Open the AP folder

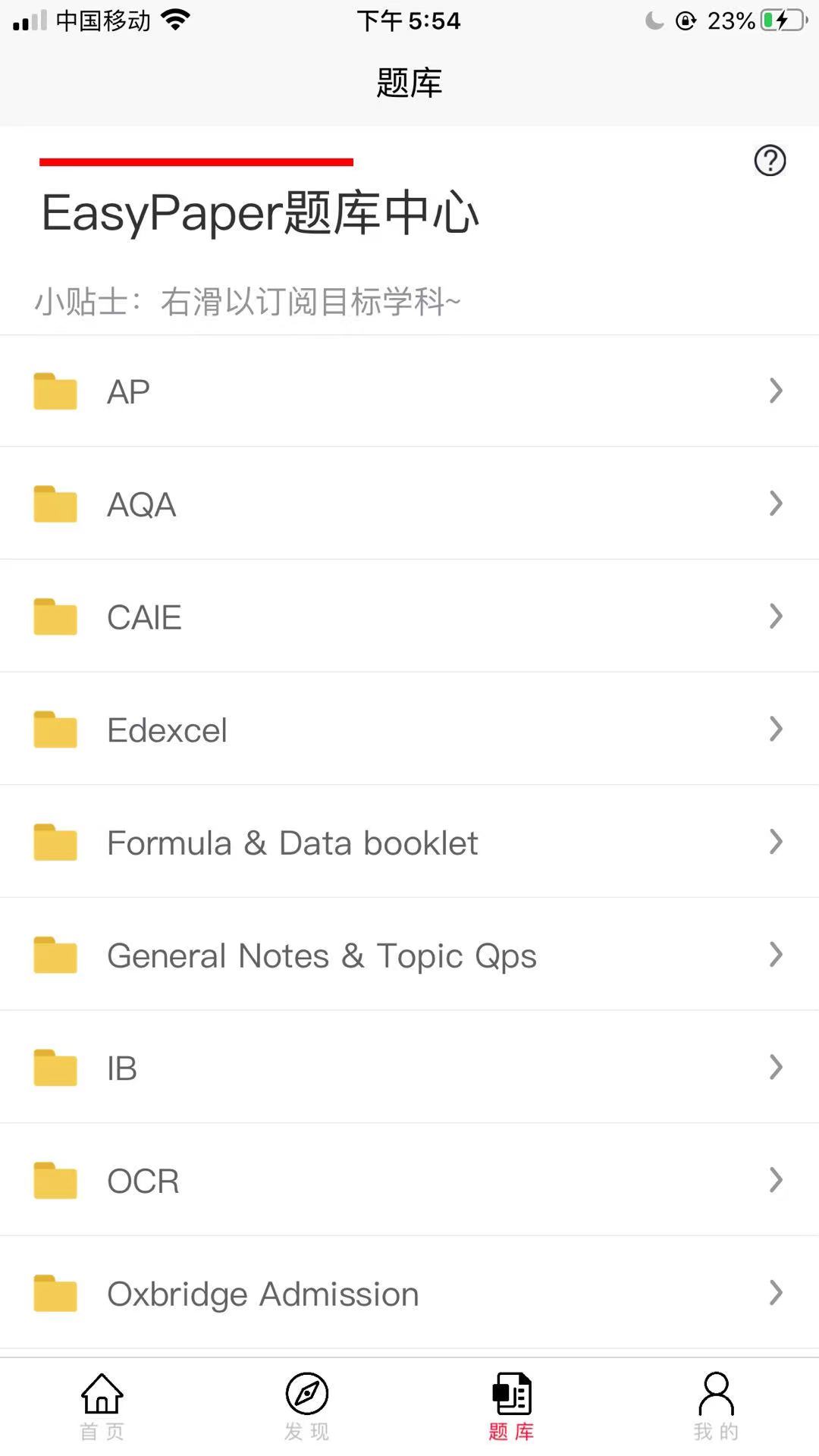click(409, 391)
